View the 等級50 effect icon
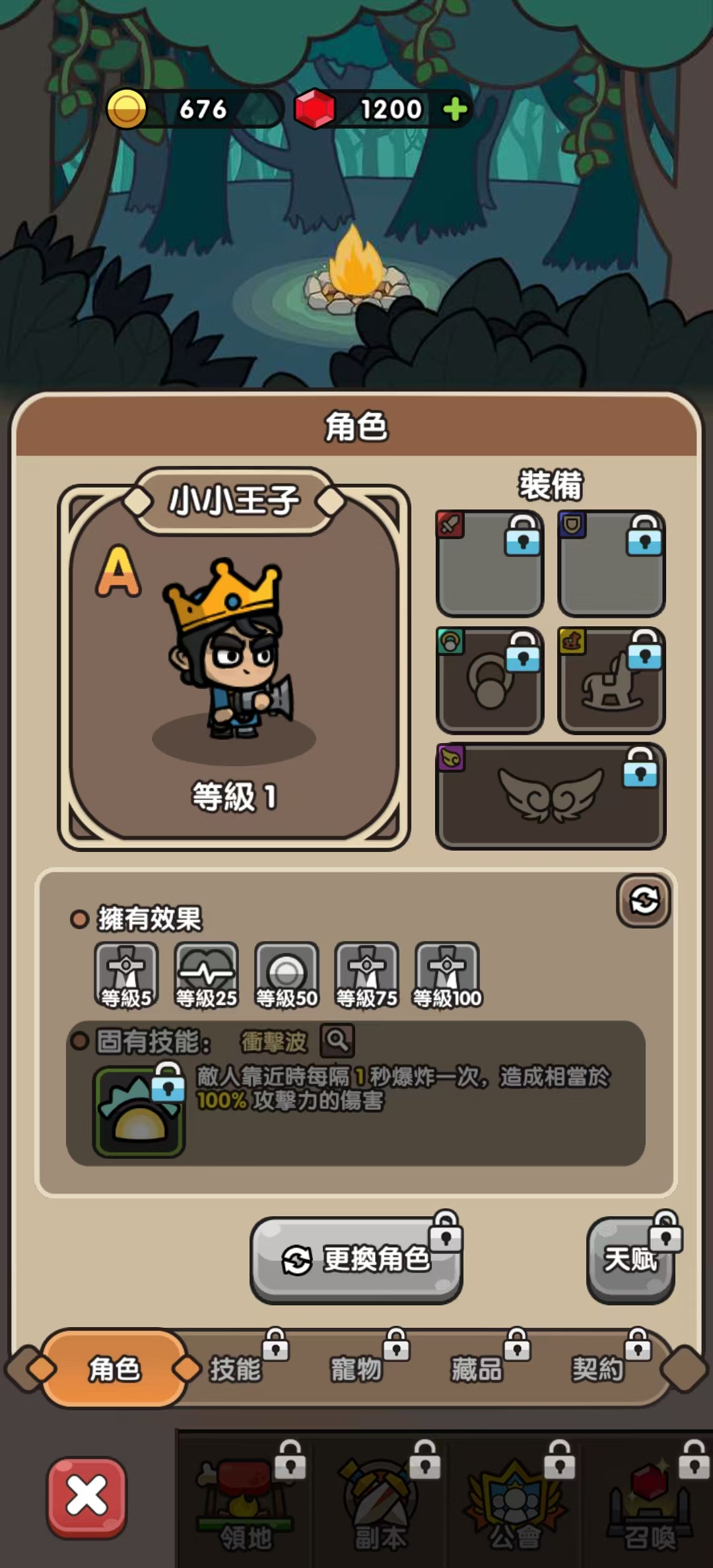The image size is (713, 1568). pyautogui.click(x=287, y=975)
